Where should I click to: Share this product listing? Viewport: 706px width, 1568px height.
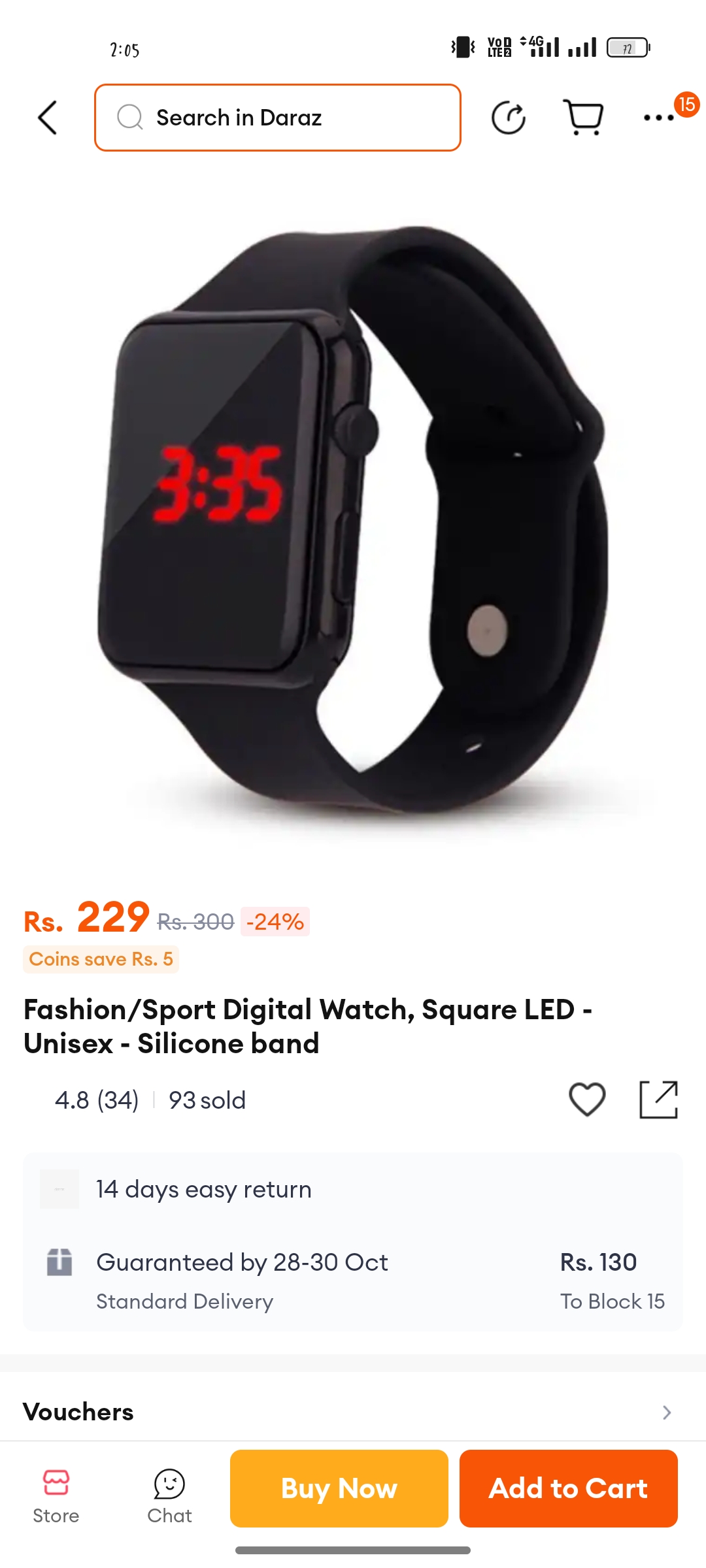coord(658,1100)
